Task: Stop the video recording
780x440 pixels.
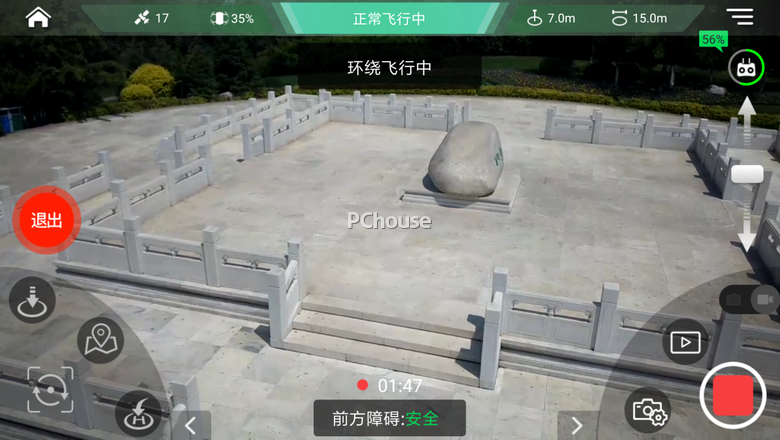Action: (733, 395)
